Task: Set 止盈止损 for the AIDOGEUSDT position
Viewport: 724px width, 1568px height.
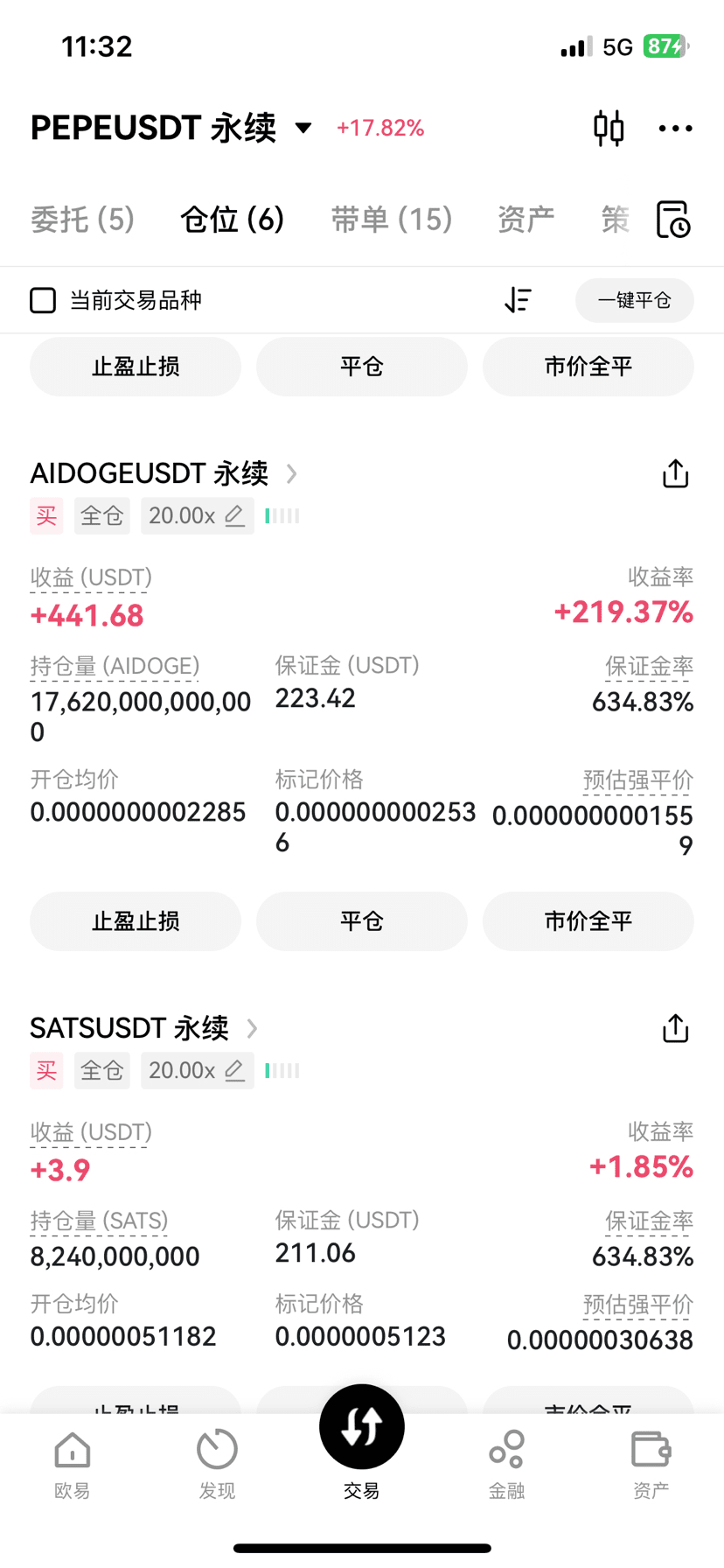Action: point(136,921)
